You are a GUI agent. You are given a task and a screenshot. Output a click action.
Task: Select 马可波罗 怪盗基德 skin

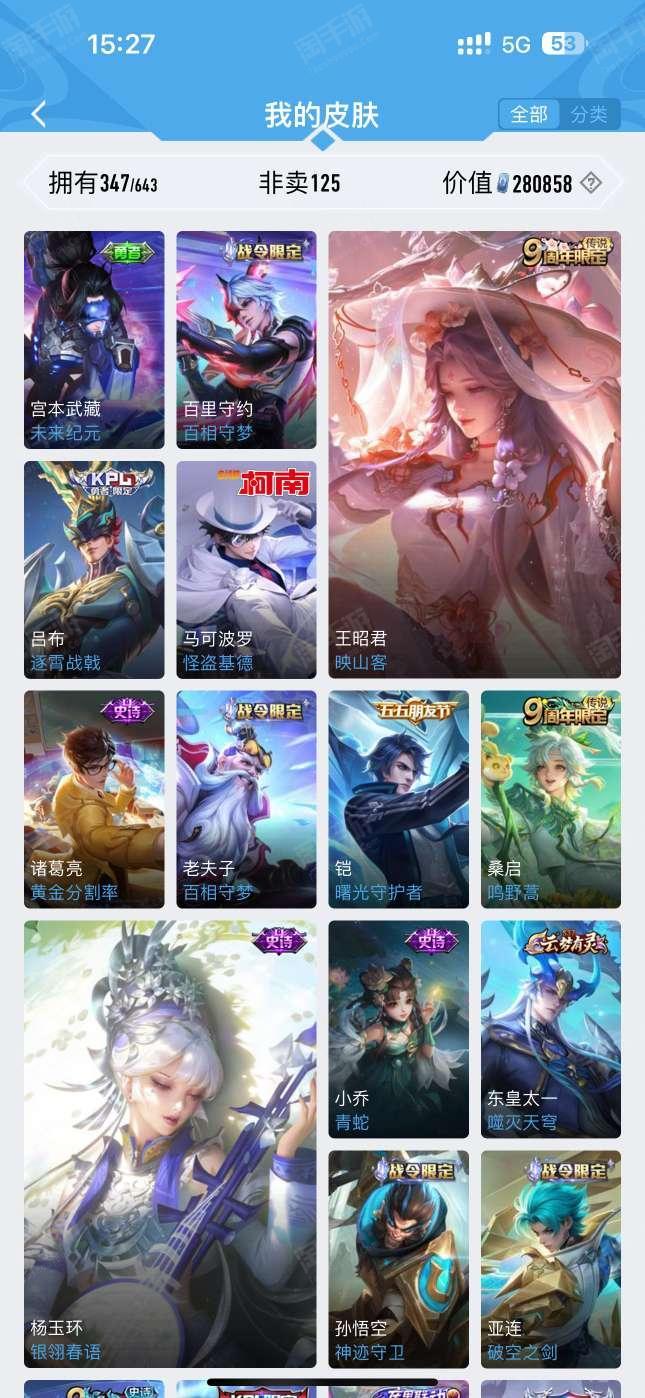(x=246, y=569)
